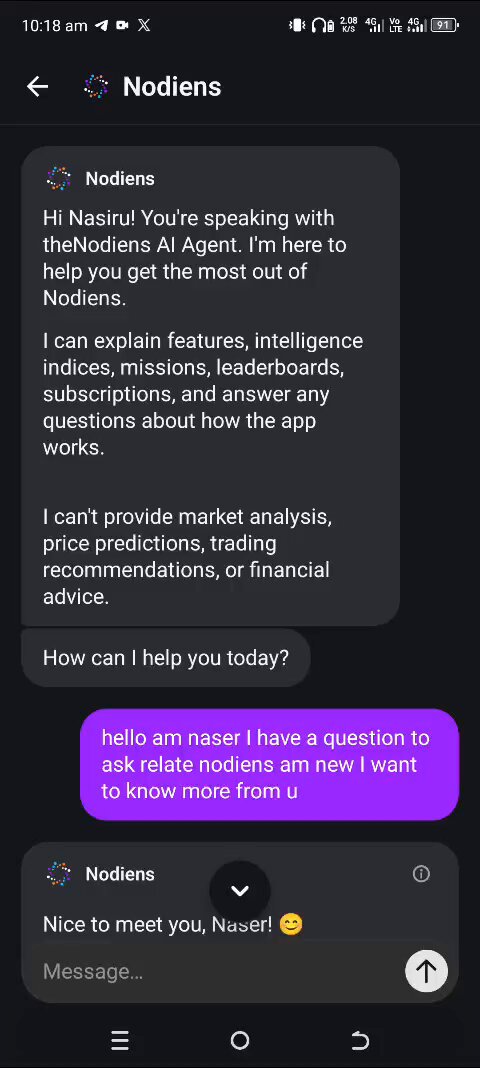This screenshot has height=1068, width=480.
Task: Open the info icon on the Nodiens reply
Action: coord(421,874)
